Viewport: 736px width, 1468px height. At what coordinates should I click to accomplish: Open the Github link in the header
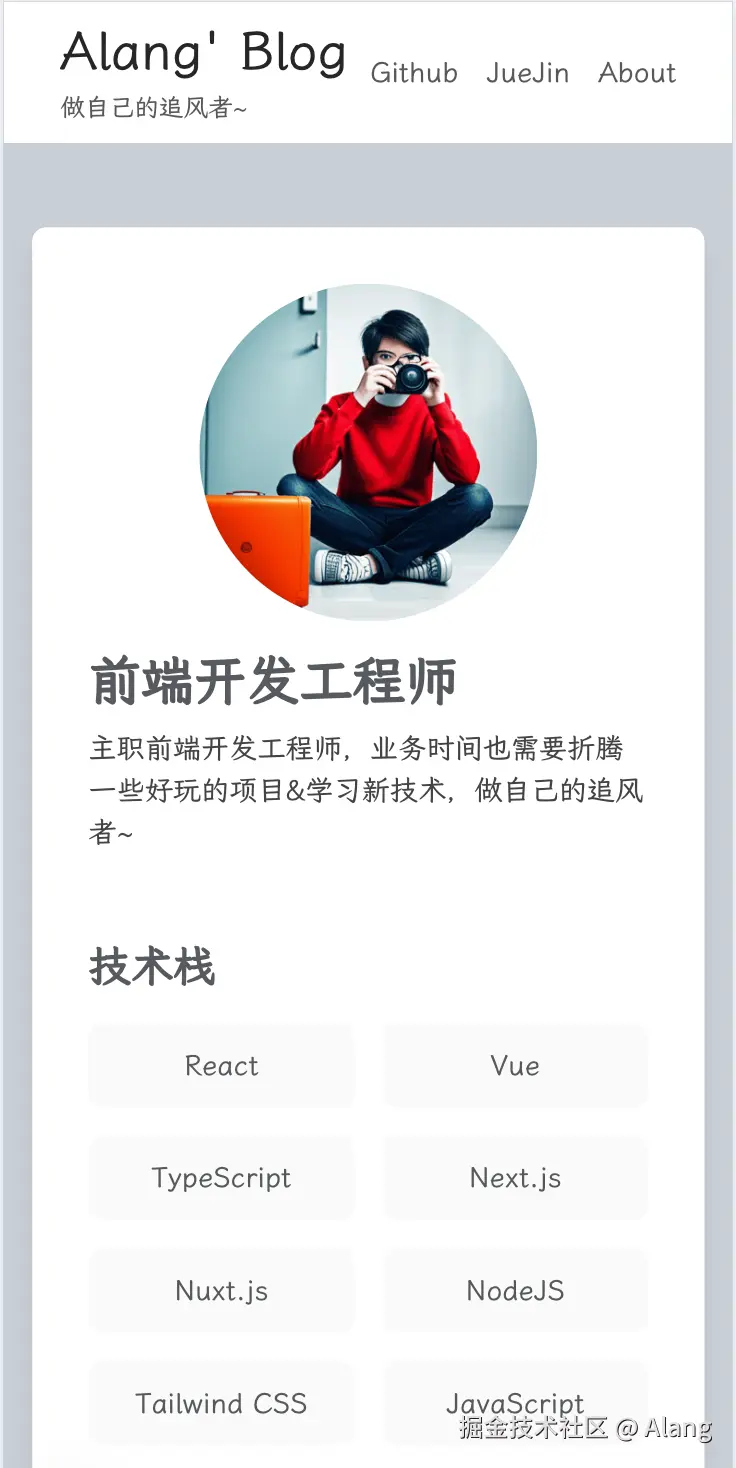tap(414, 73)
